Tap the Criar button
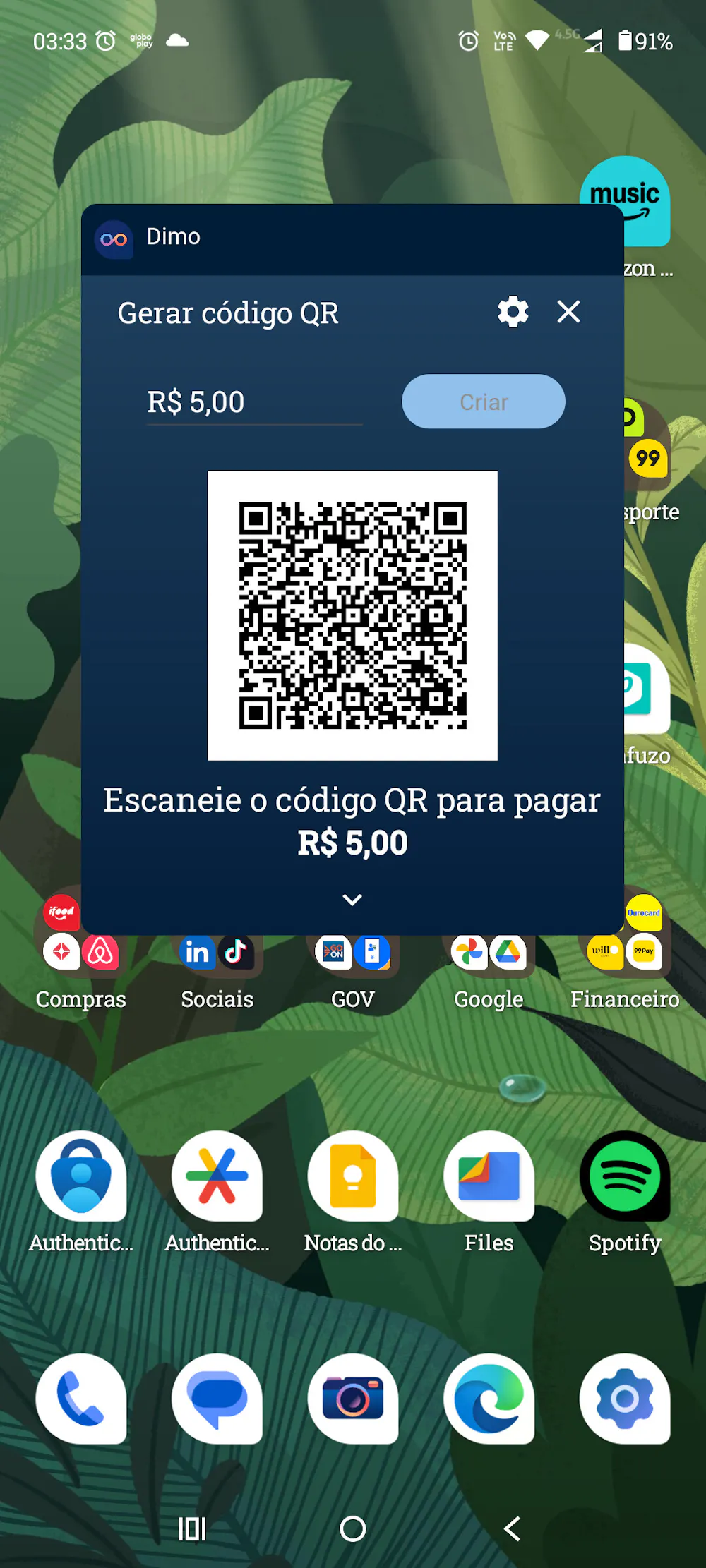The height and width of the screenshot is (1568, 706). pyautogui.click(x=484, y=402)
